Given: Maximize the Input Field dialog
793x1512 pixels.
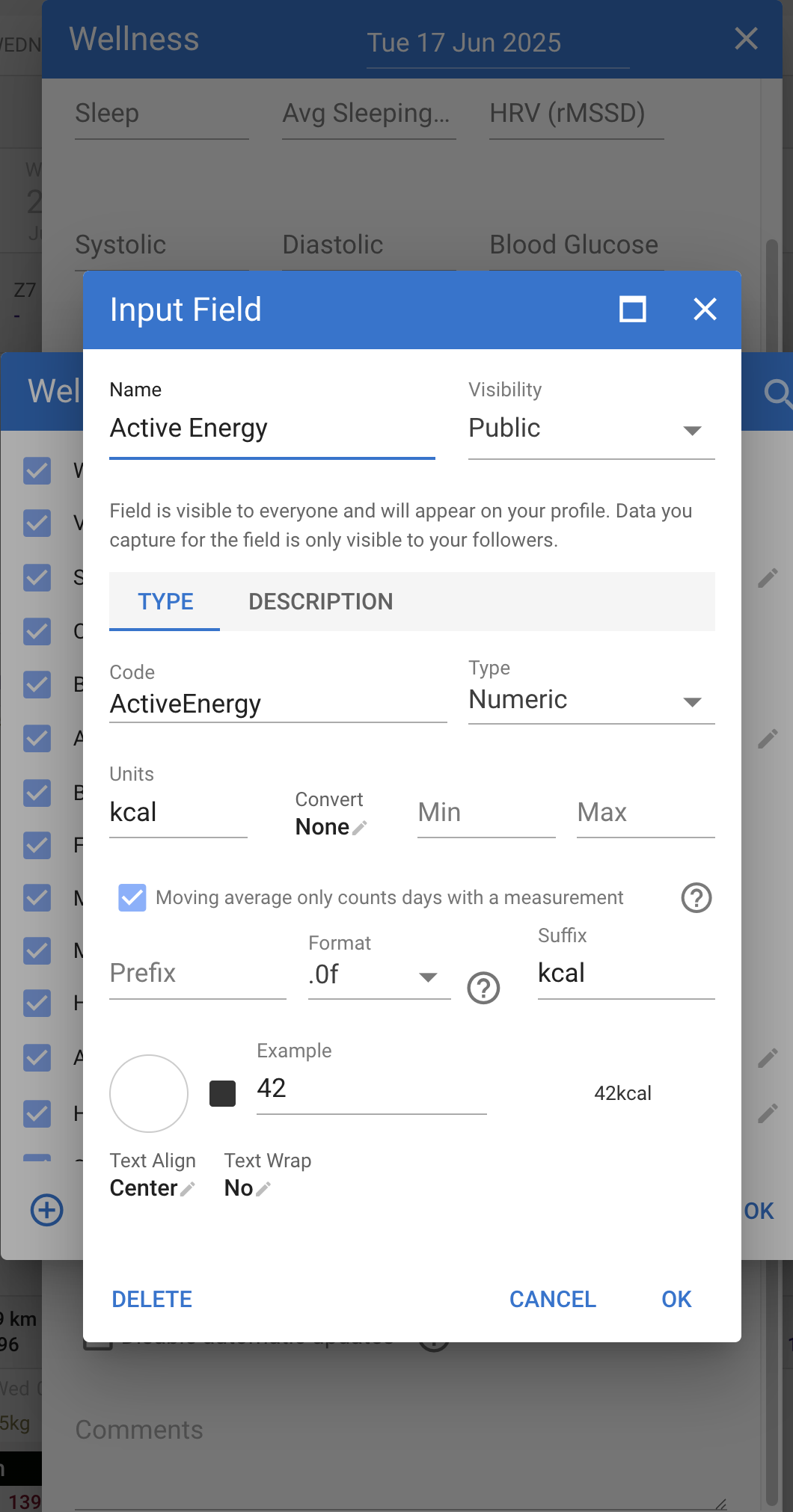Looking at the screenshot, I should pos(632,309).
